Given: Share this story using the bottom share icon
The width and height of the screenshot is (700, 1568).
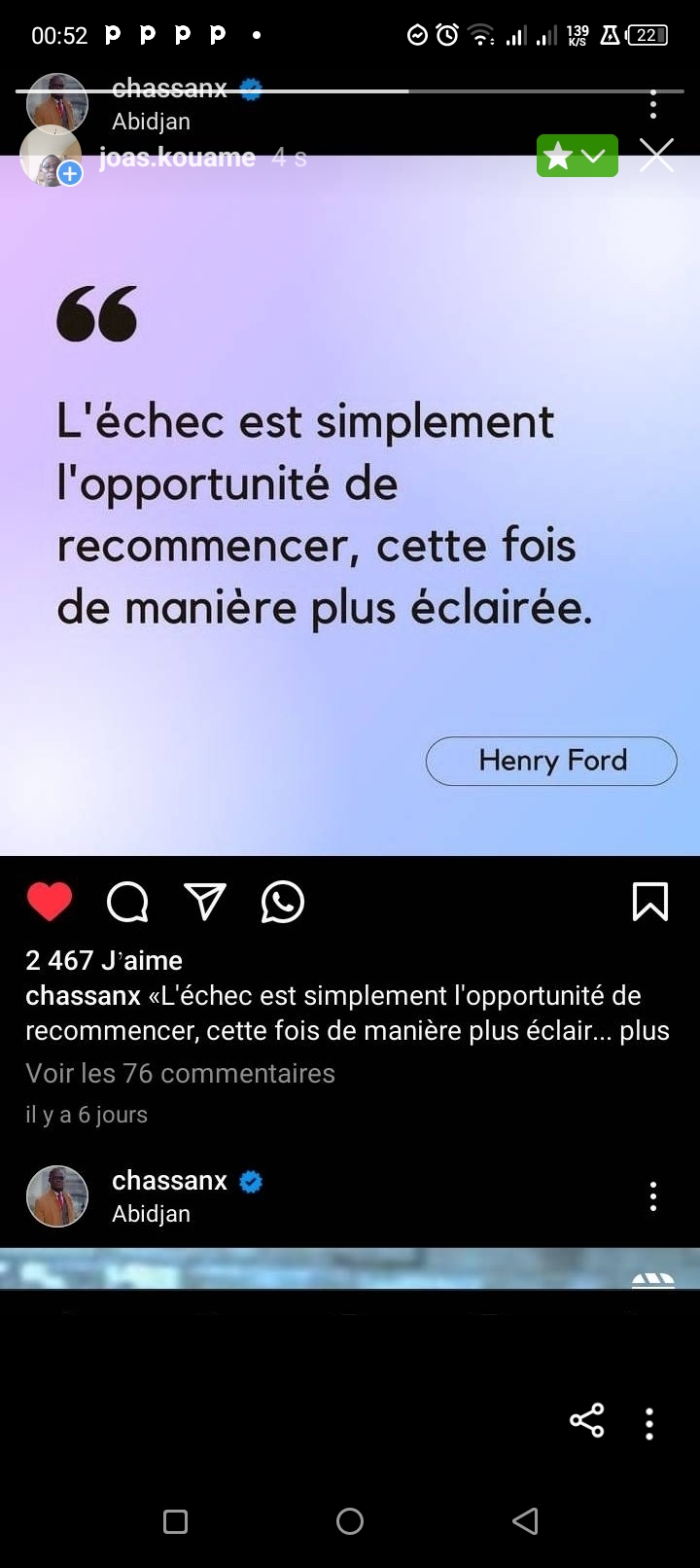Looking at the screenshot, I should tap(586, 1421).
